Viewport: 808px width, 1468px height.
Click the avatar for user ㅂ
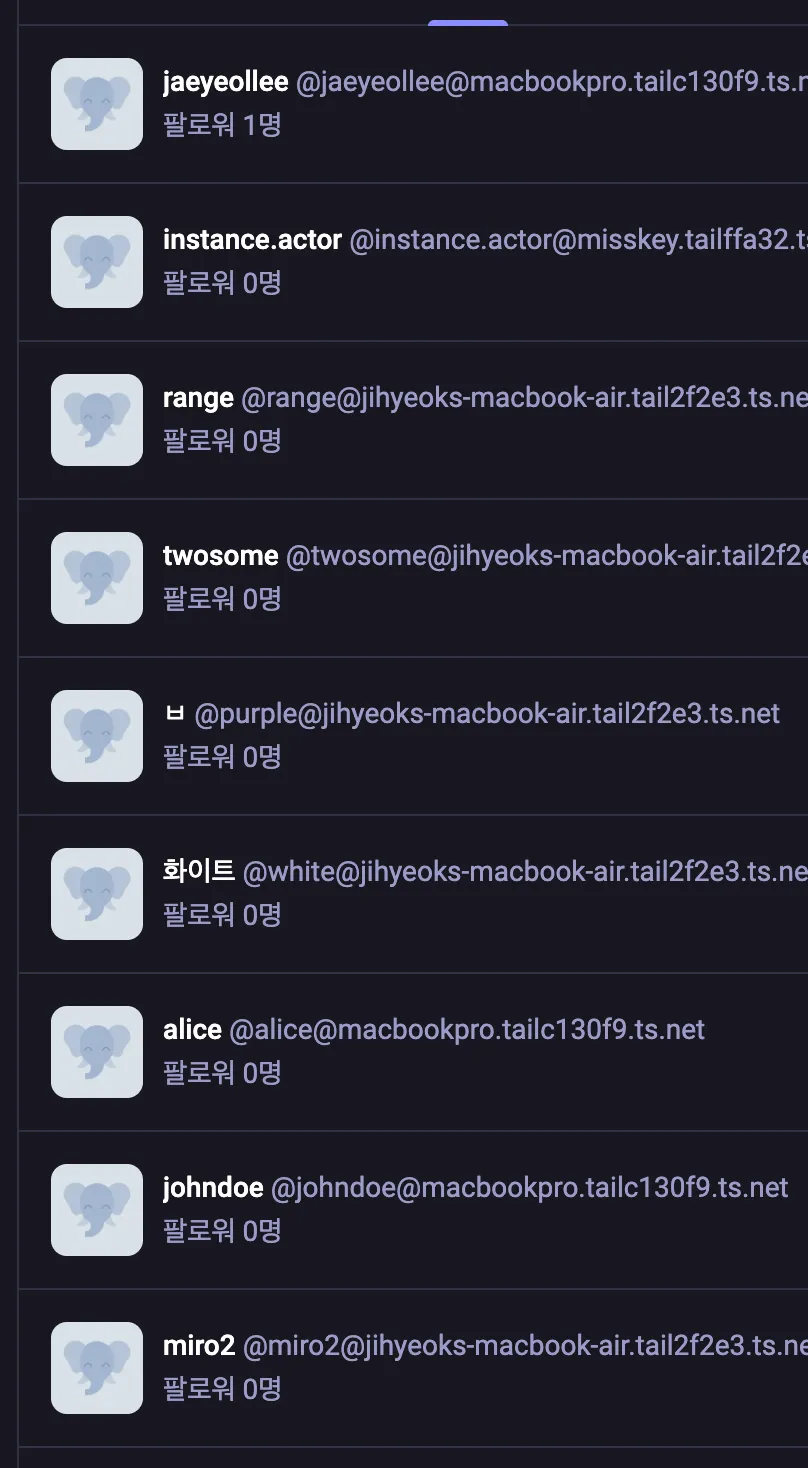coord(96,735)
